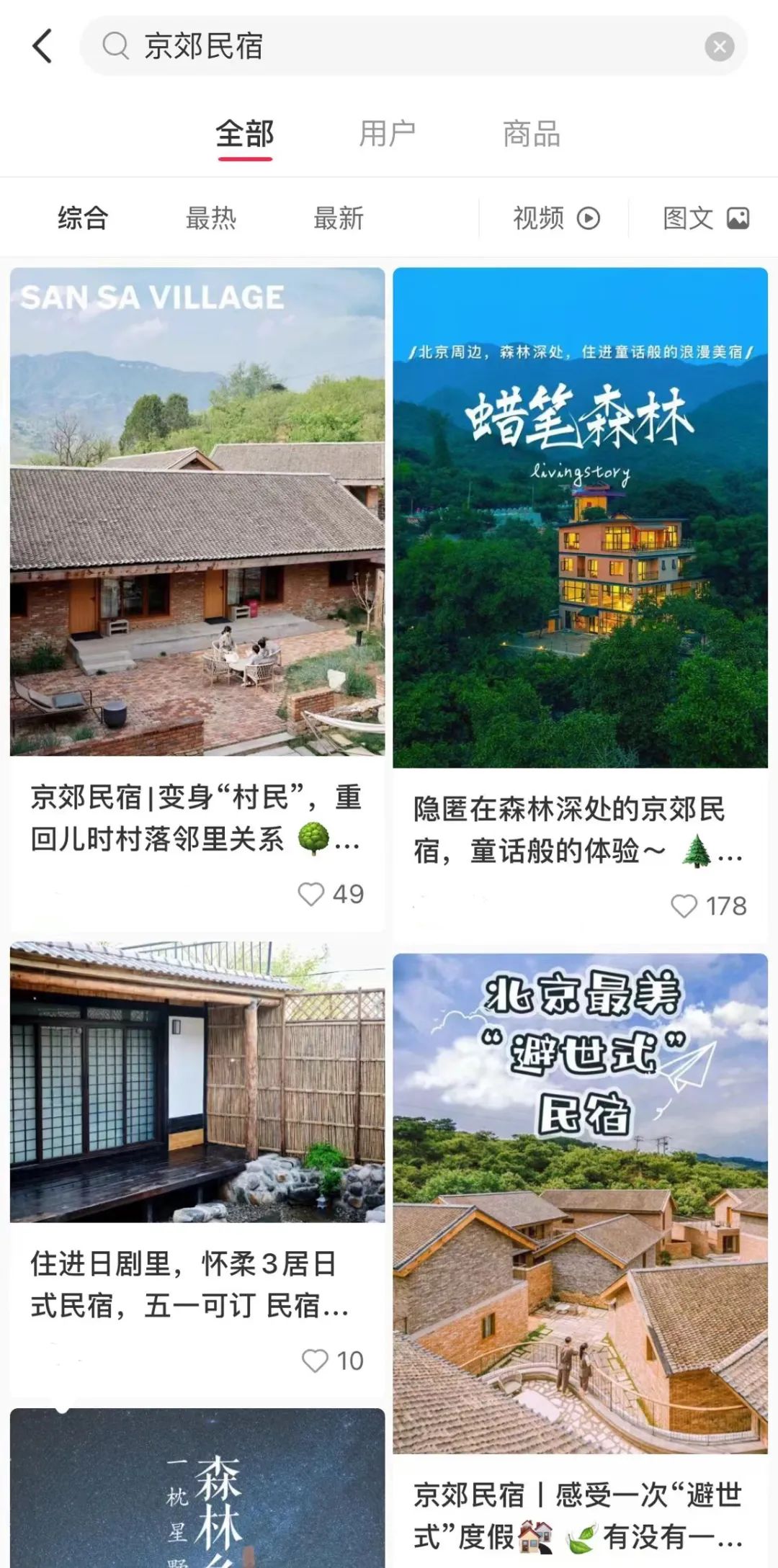The width and height of the screenshot is (778, 1568).
Task: Like the 京郊民宿|变身"村民" post
Action: (312, 894)
